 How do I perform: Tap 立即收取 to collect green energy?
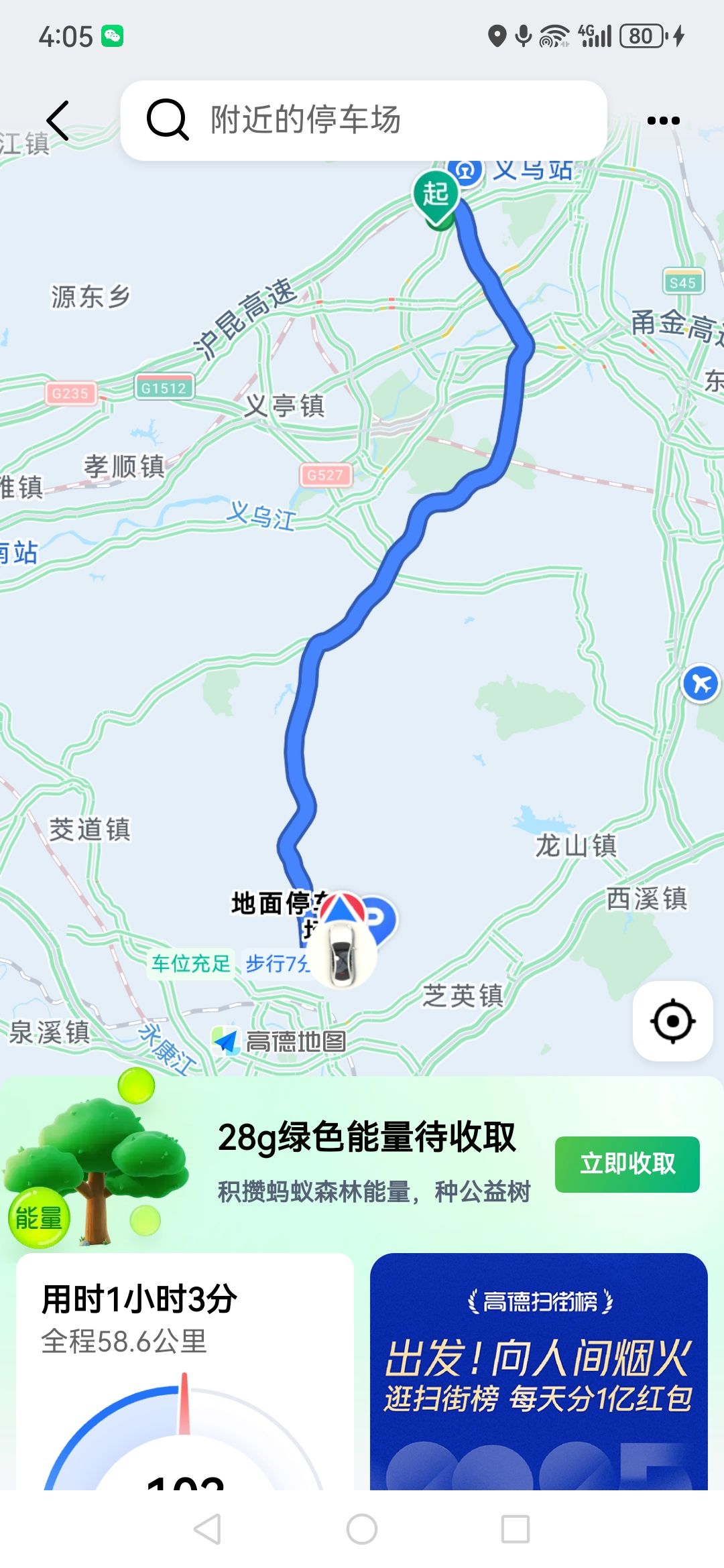tap(627, 1164)
